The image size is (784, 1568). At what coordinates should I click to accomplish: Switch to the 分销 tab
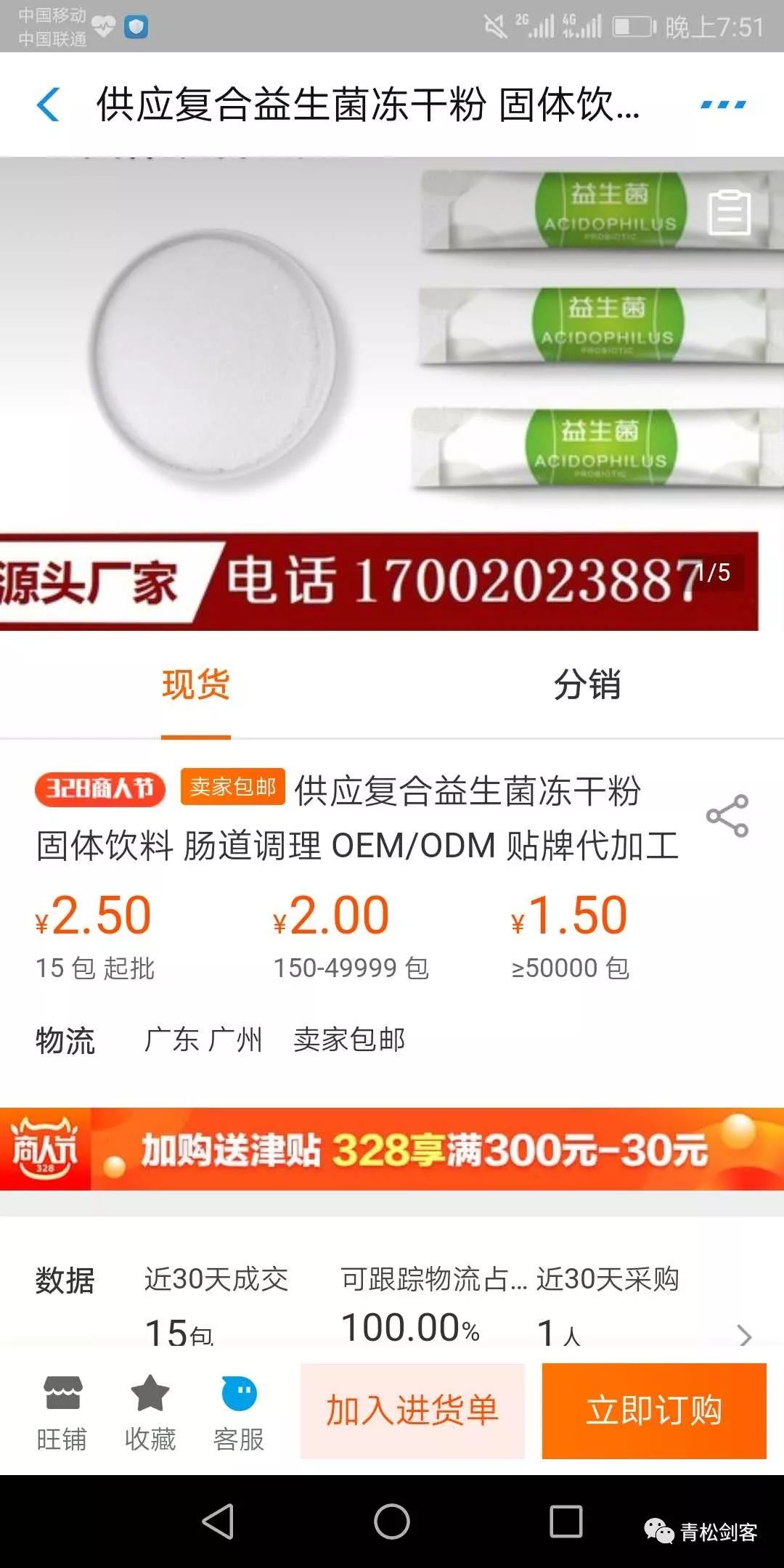[587, 685]
